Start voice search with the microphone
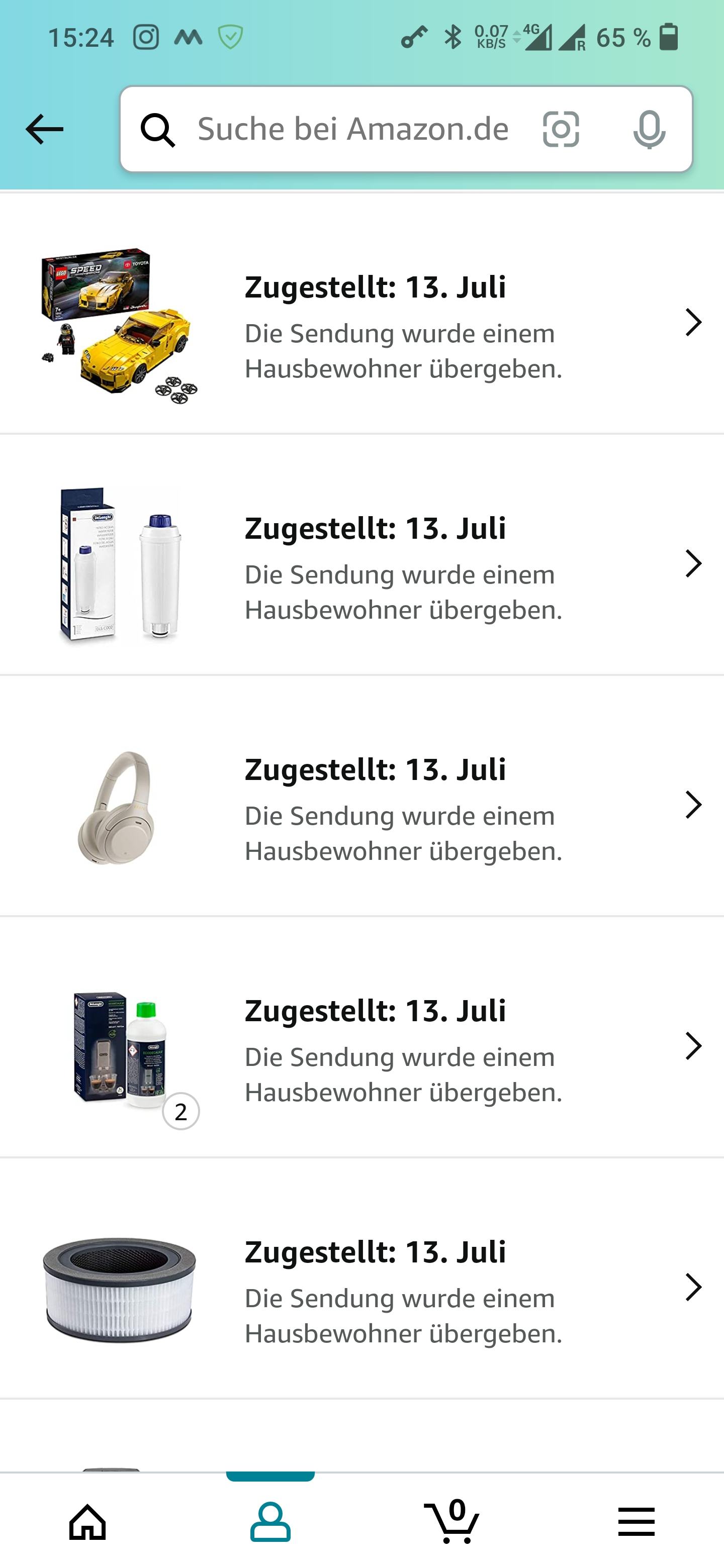Viewport: 724px width, 1568px height. coord(649,129)
